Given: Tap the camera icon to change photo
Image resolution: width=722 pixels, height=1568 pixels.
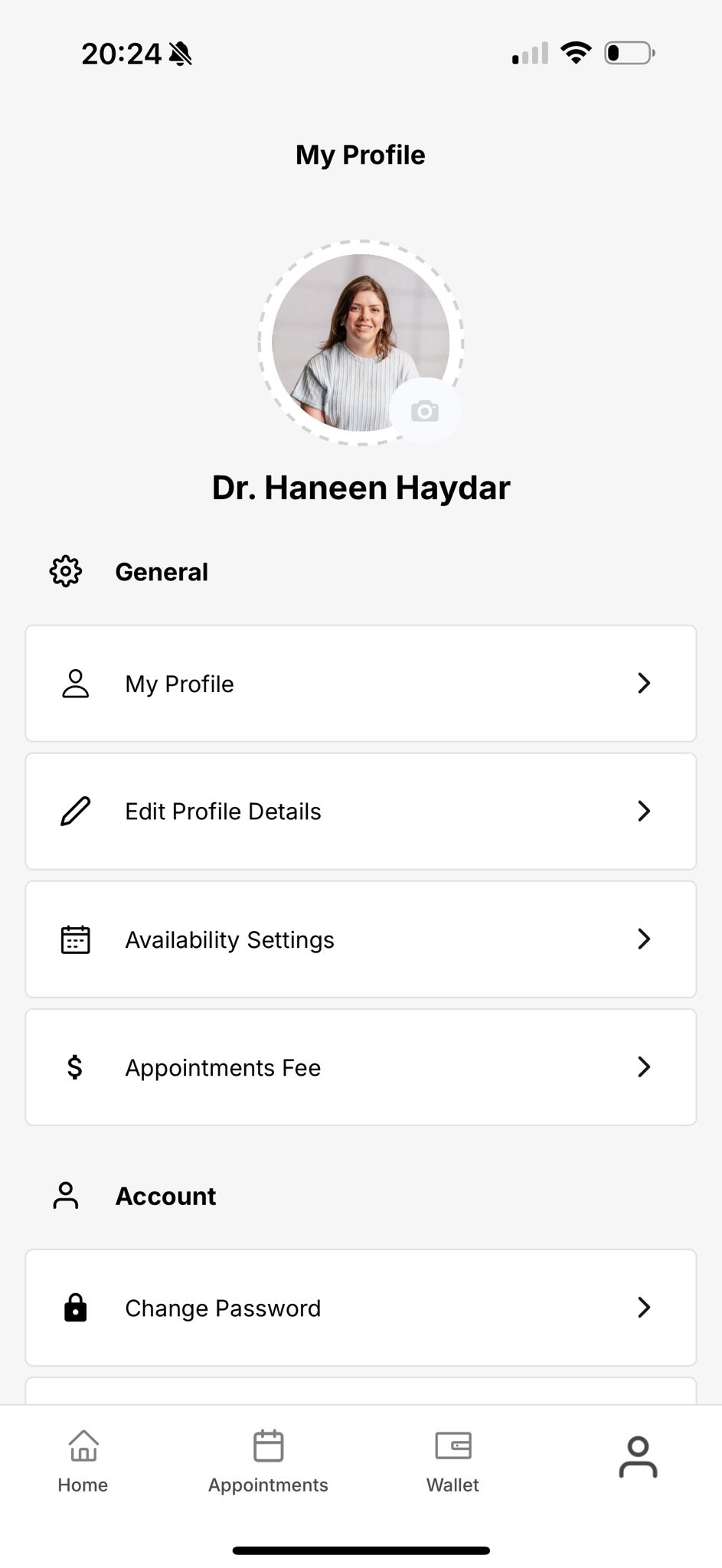Looking at the screenshot, I should coord(425,411).
